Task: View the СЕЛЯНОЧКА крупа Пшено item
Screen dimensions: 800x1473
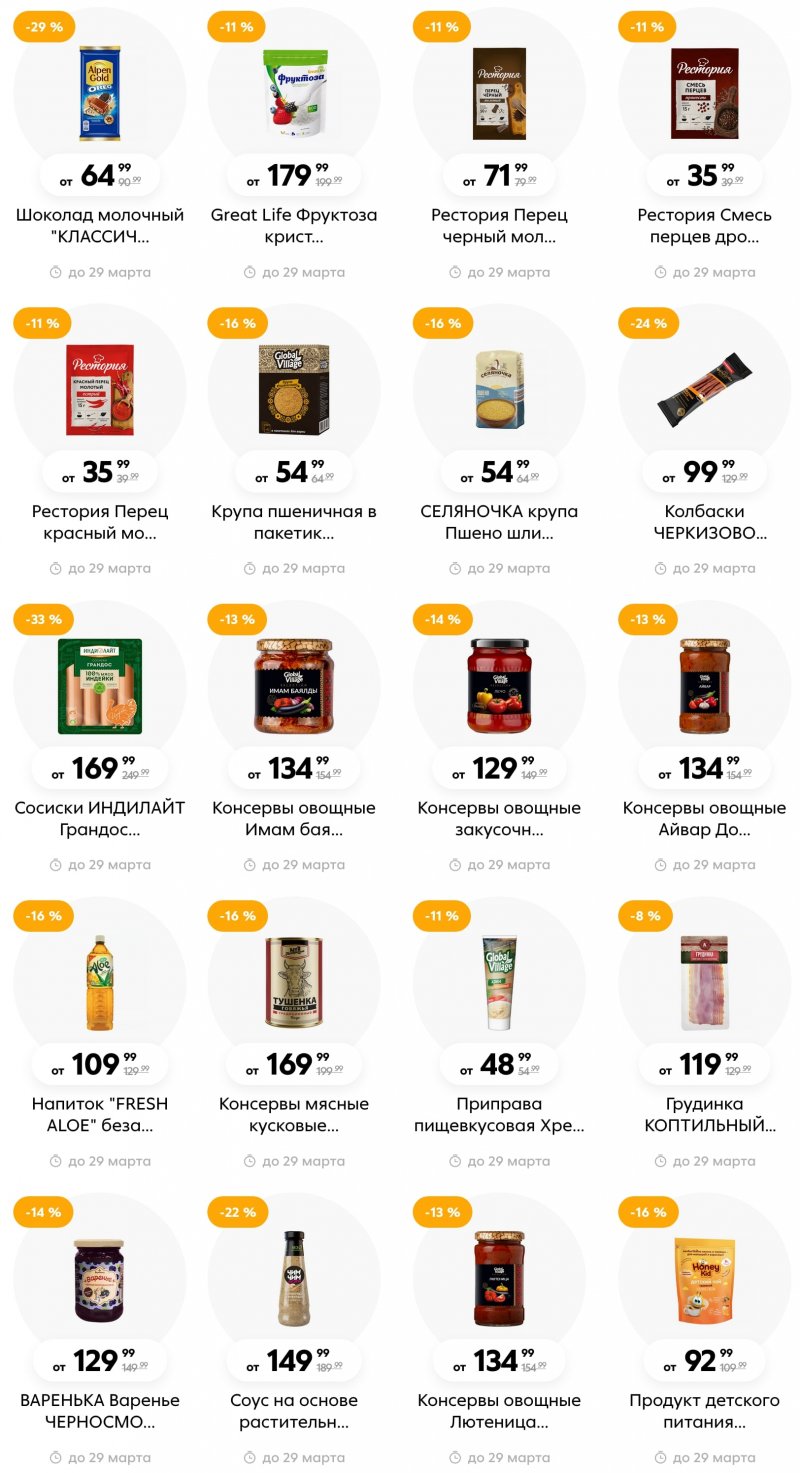Action: [x=499, y=389]
